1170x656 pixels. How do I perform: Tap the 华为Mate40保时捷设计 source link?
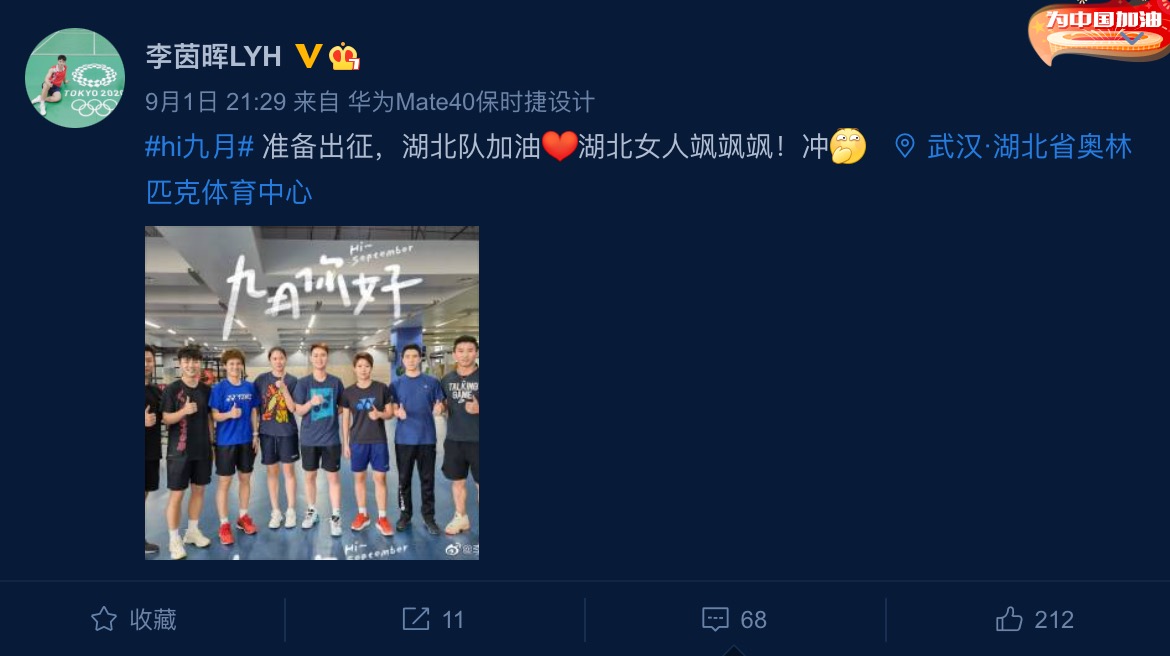(x=471, y=102)
